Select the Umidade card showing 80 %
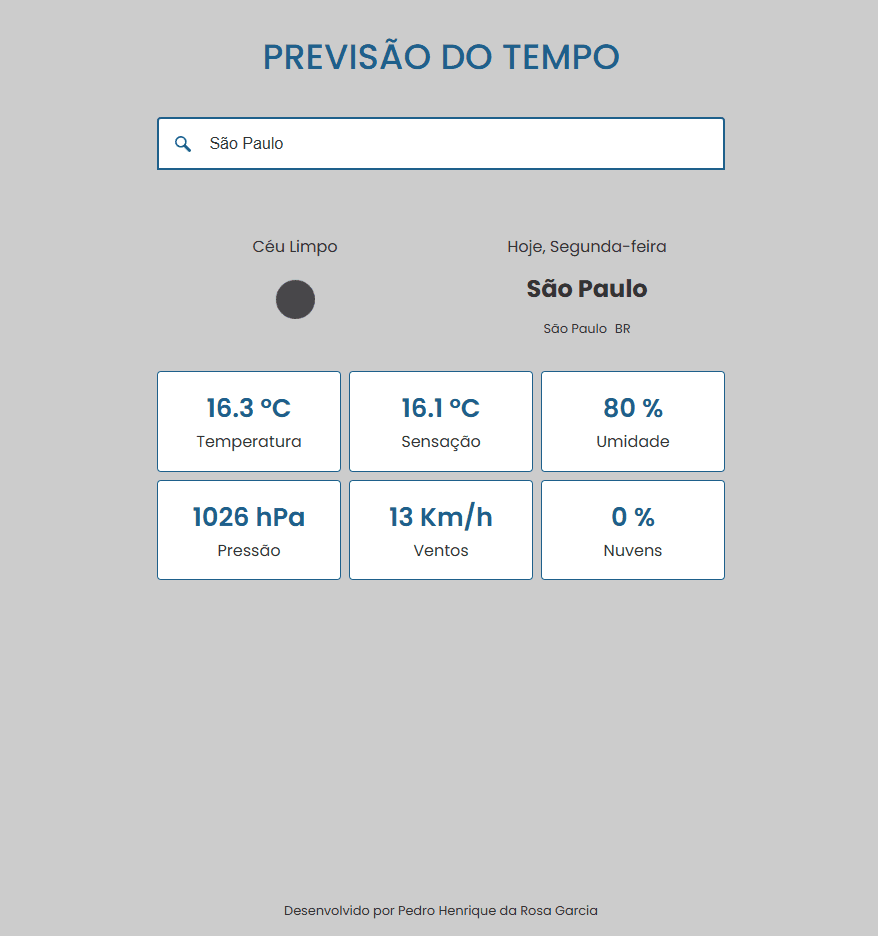The height and width of the screenshot is (936, 878). pyautogui.click(x=632, y=421)
